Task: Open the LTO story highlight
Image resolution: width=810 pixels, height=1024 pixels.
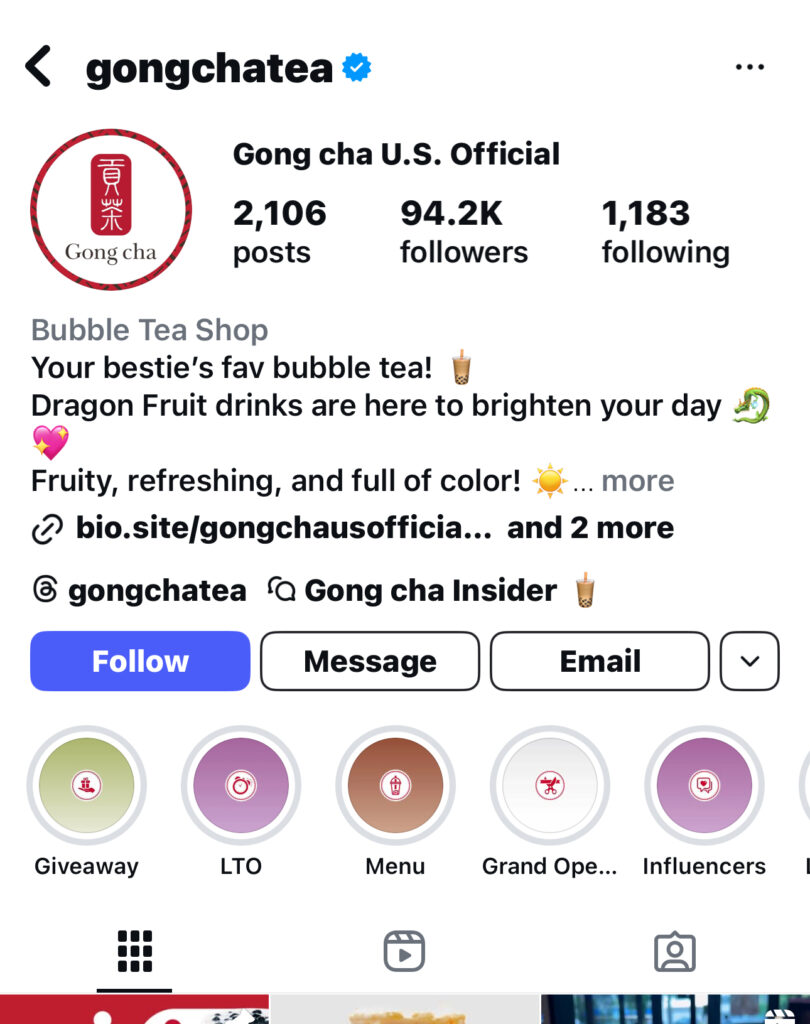Action: click(x=241, y=786)
